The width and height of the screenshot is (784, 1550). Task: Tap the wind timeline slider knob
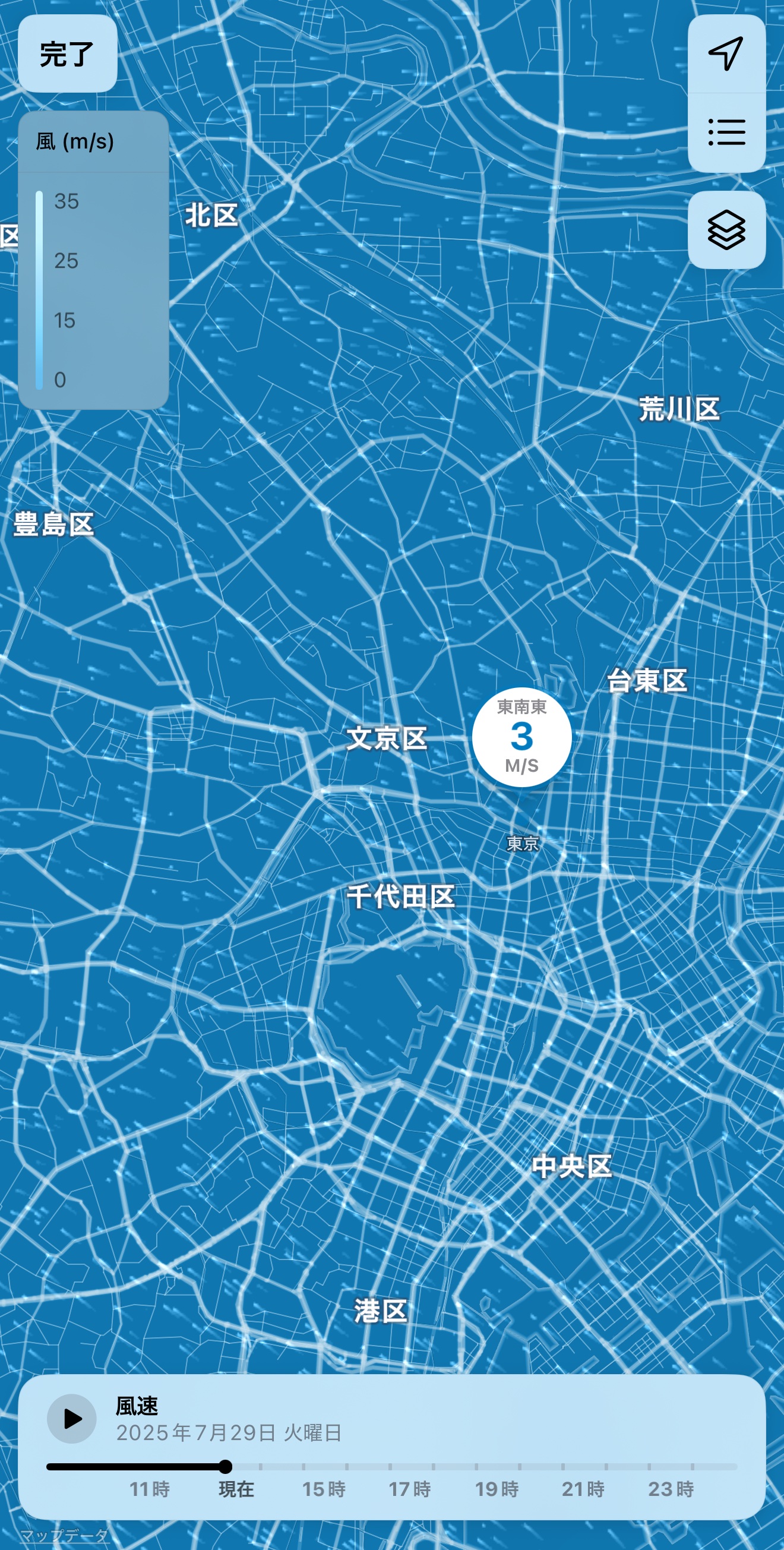(226, 1466)
